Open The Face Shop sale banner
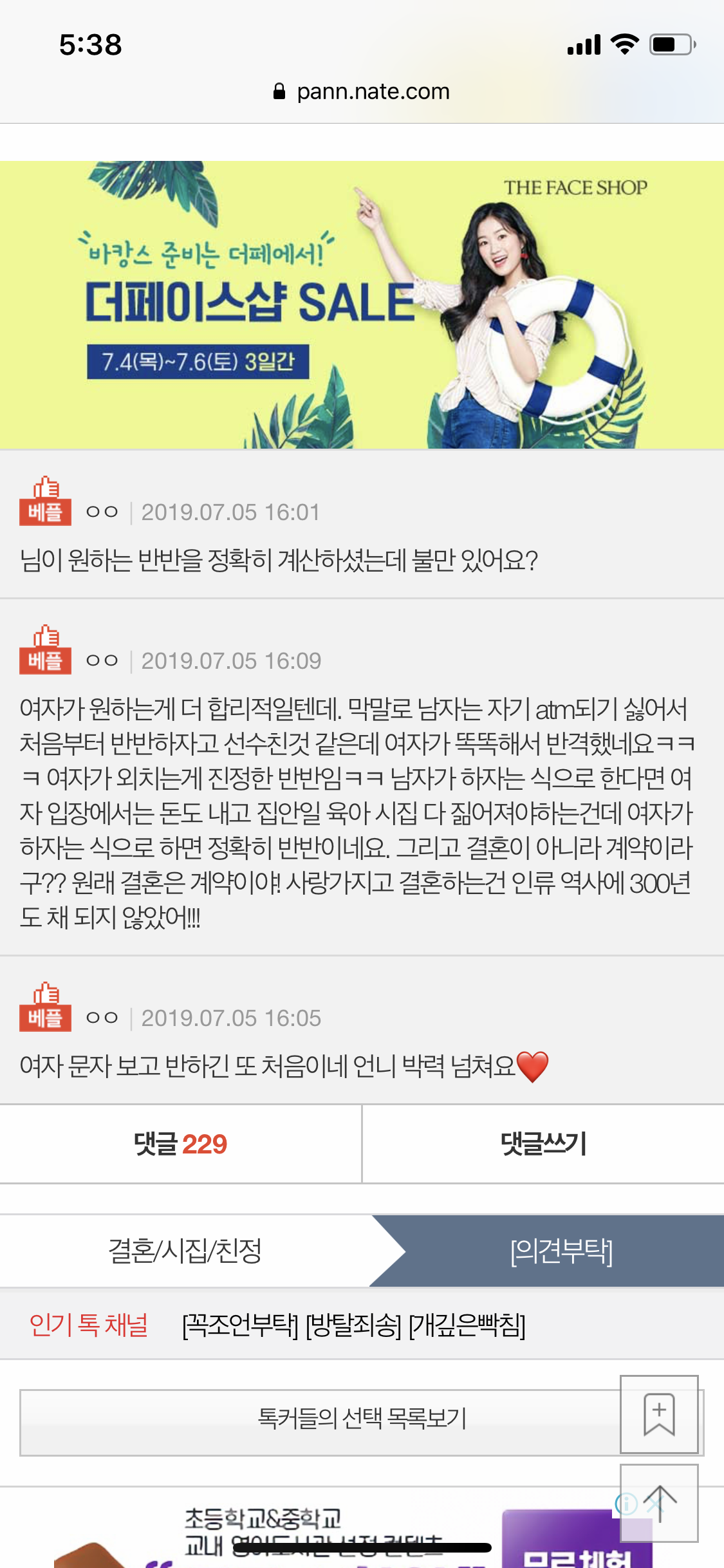This screenshot has height=1568, width=724. pyautogui.click(x=362, y=304)
